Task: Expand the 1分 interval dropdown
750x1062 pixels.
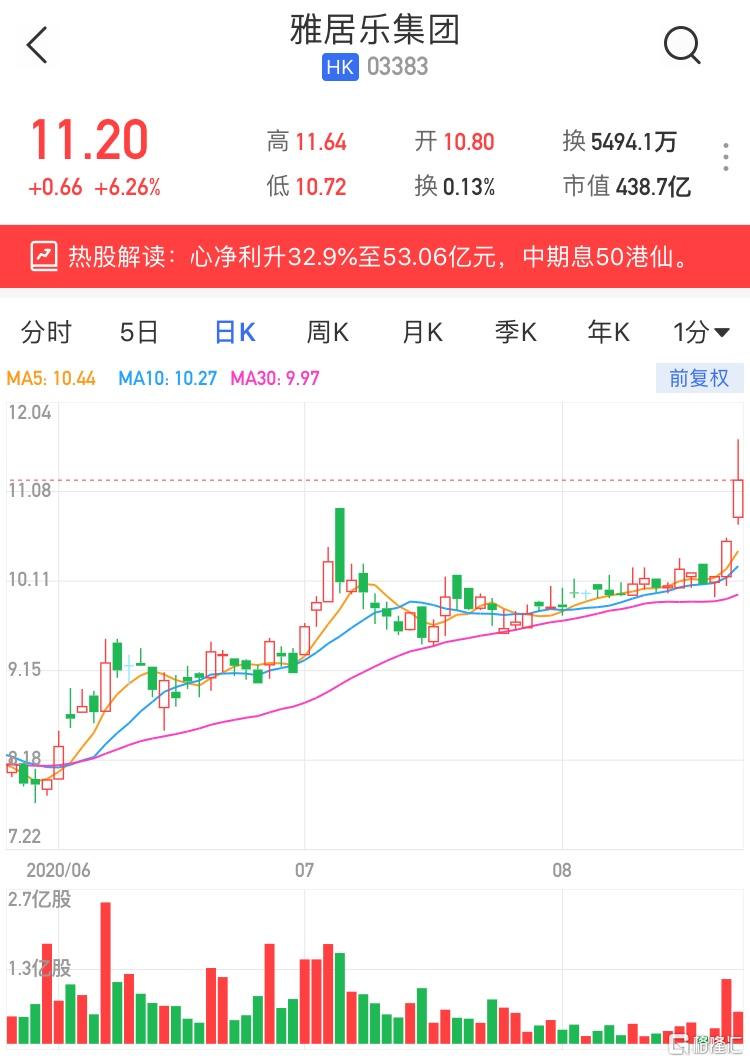Action: [x=701, y=332]
